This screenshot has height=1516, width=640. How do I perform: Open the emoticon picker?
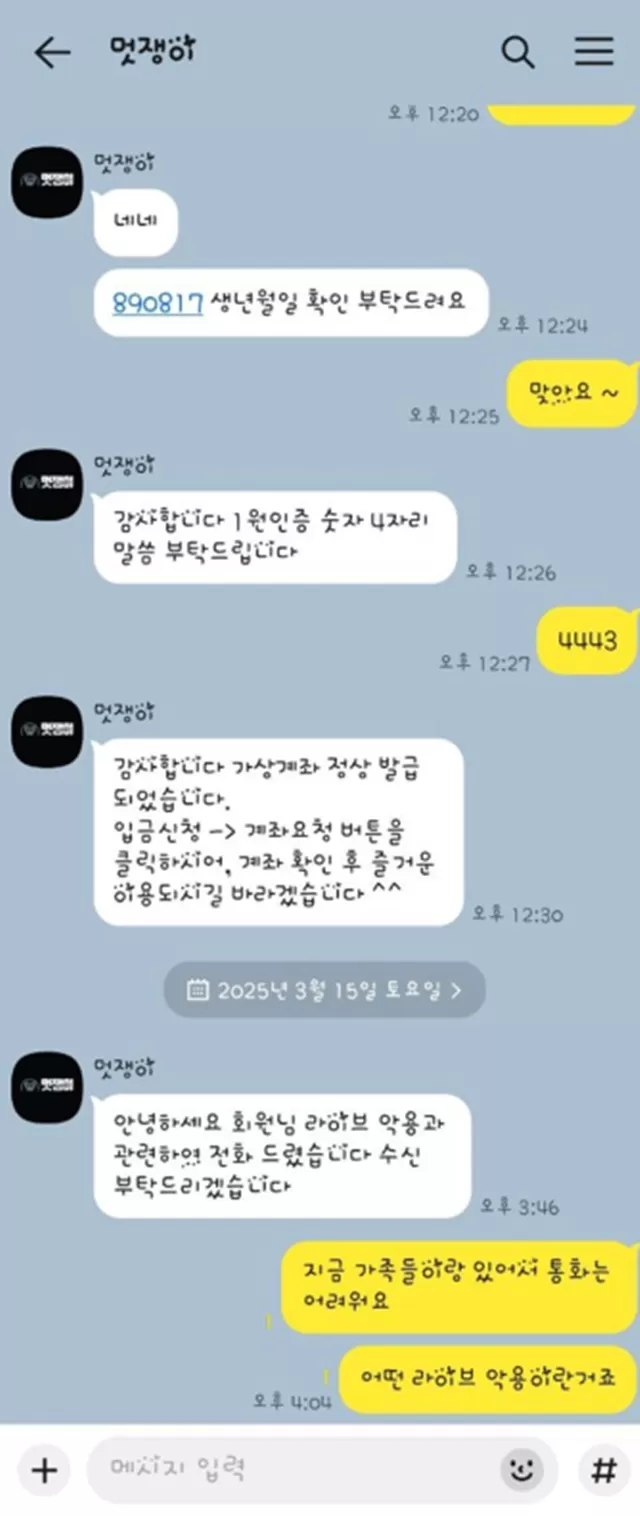pyautogui.click(x=521, y=1470)
